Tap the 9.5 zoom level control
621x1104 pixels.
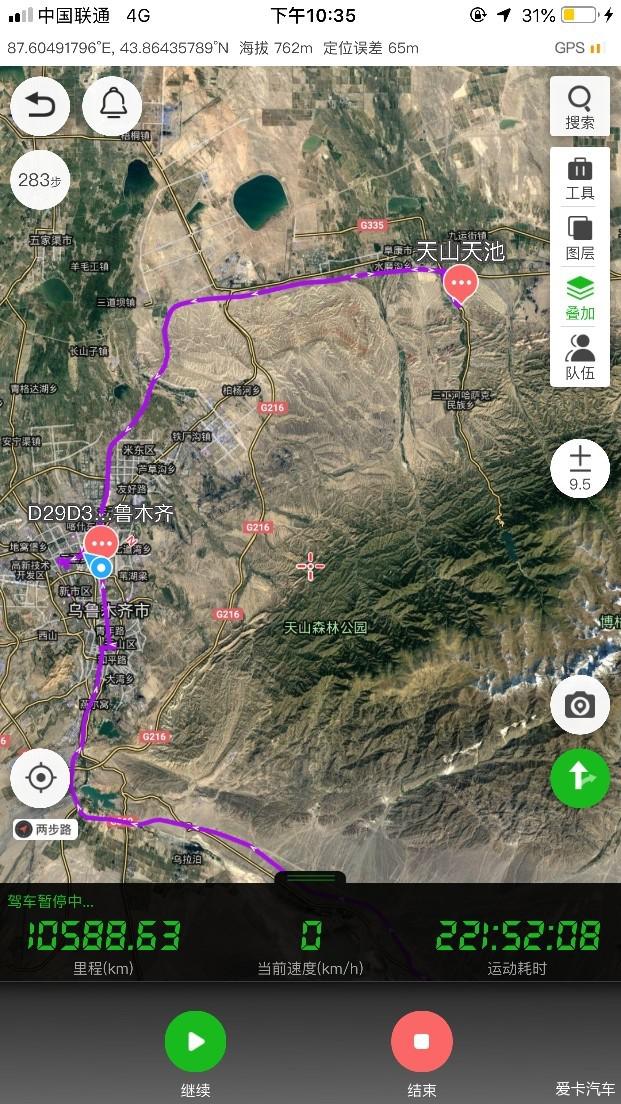(x=580, y=469)
